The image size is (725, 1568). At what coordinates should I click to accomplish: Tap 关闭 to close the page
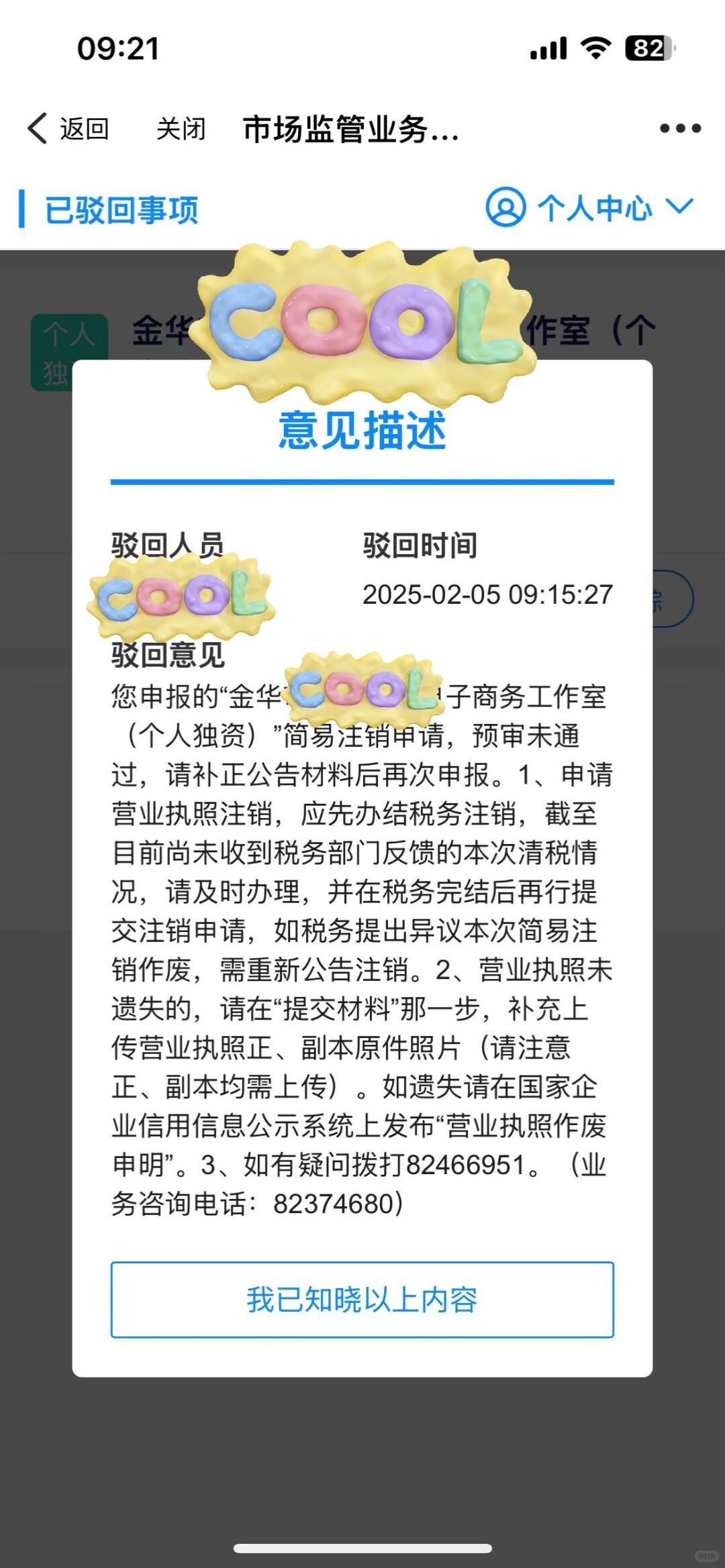click(x=181, y=128)
